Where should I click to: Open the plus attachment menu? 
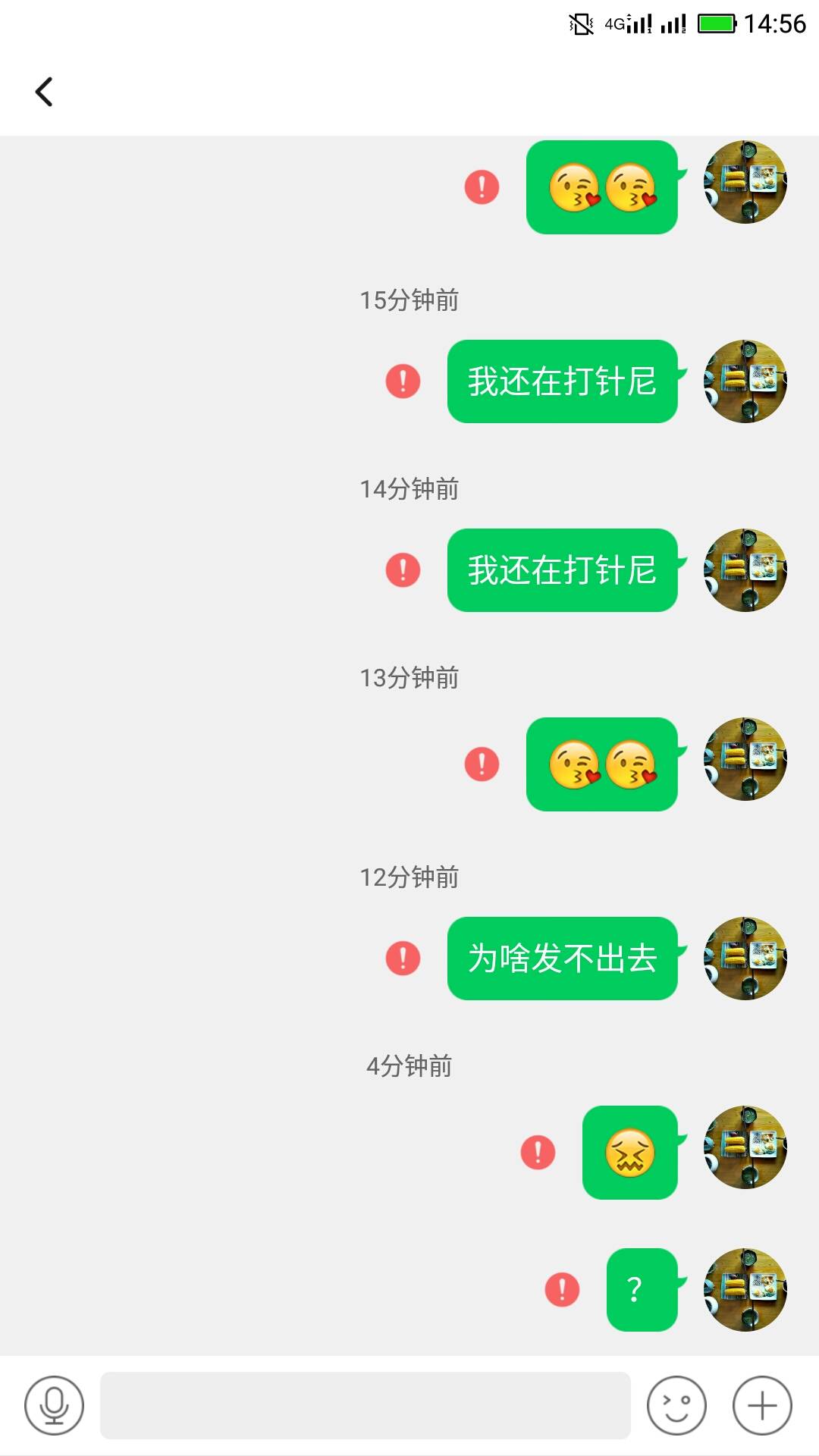[762, 1405]
